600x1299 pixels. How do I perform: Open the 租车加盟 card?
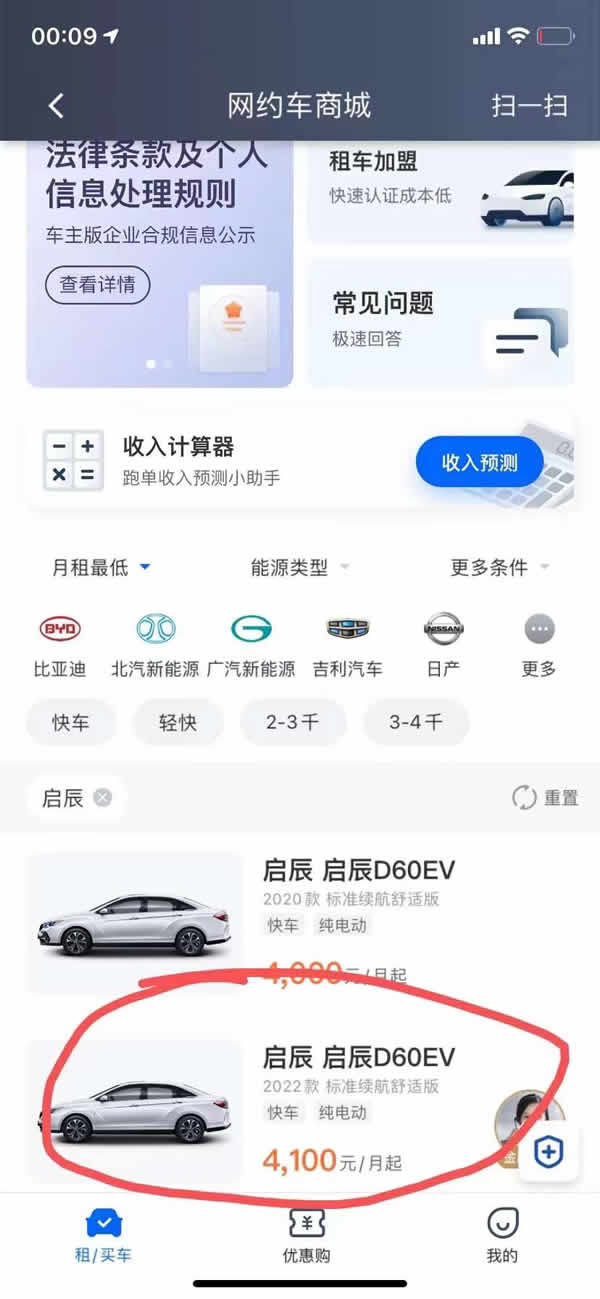(x=440, y=190)
